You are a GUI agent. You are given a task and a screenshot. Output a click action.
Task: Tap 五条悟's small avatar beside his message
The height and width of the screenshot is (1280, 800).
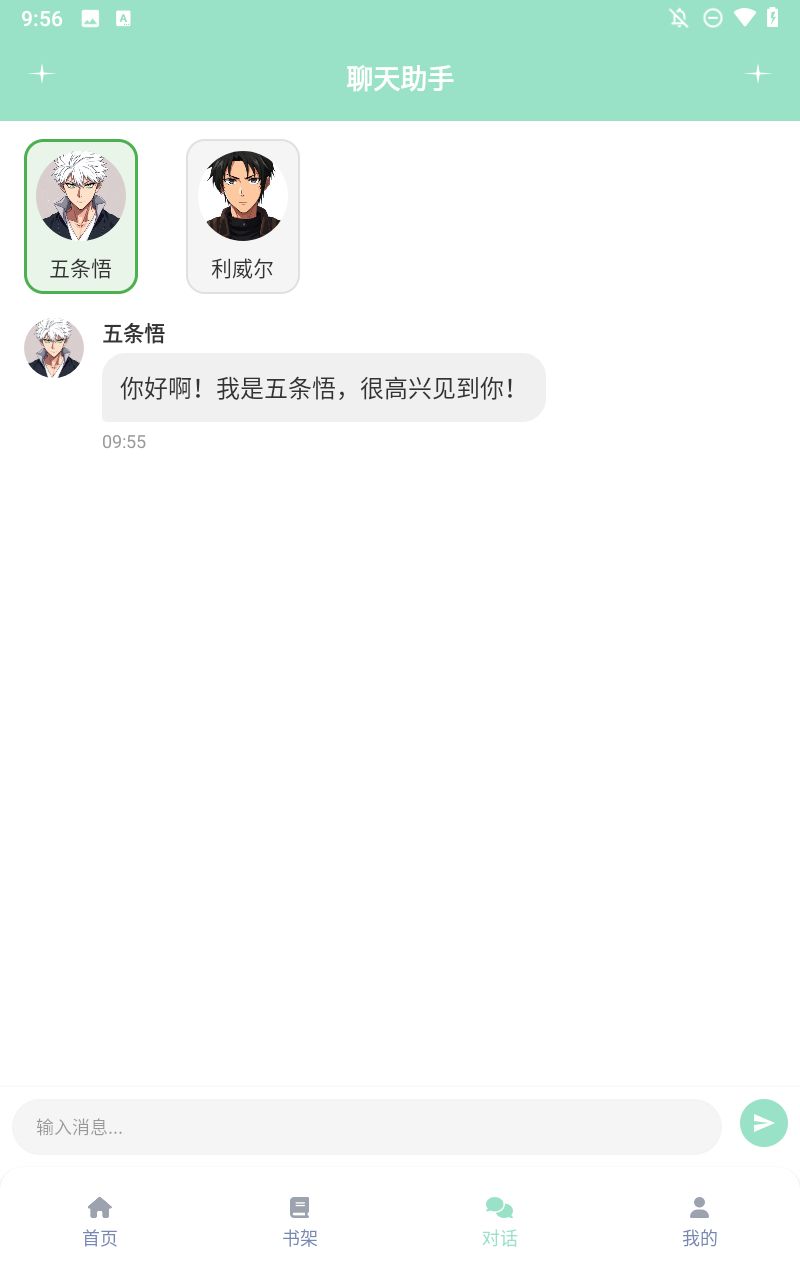tap(54, 348)
